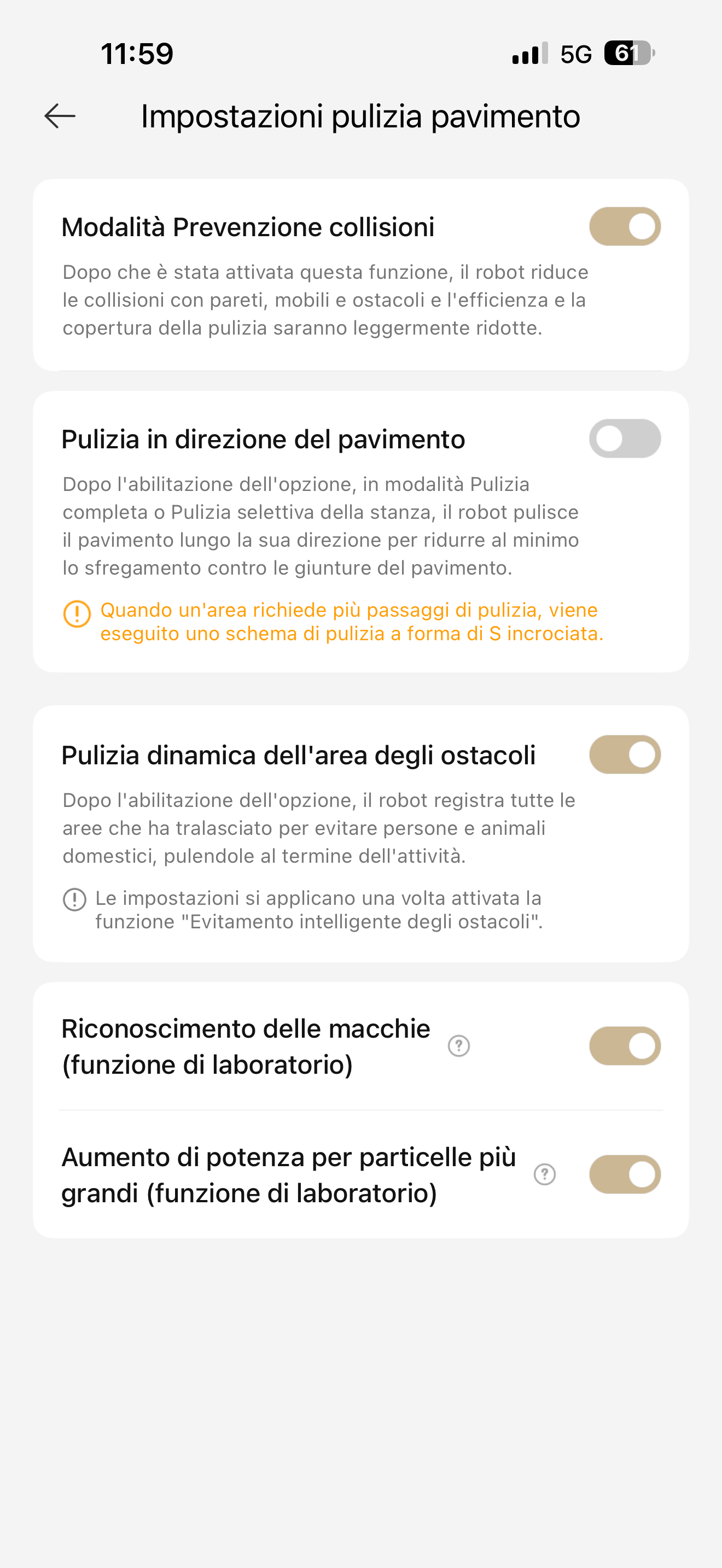
Task: Turn off Pulizia dinamica dell'area degli ostacoli
Action: (625, 754)
